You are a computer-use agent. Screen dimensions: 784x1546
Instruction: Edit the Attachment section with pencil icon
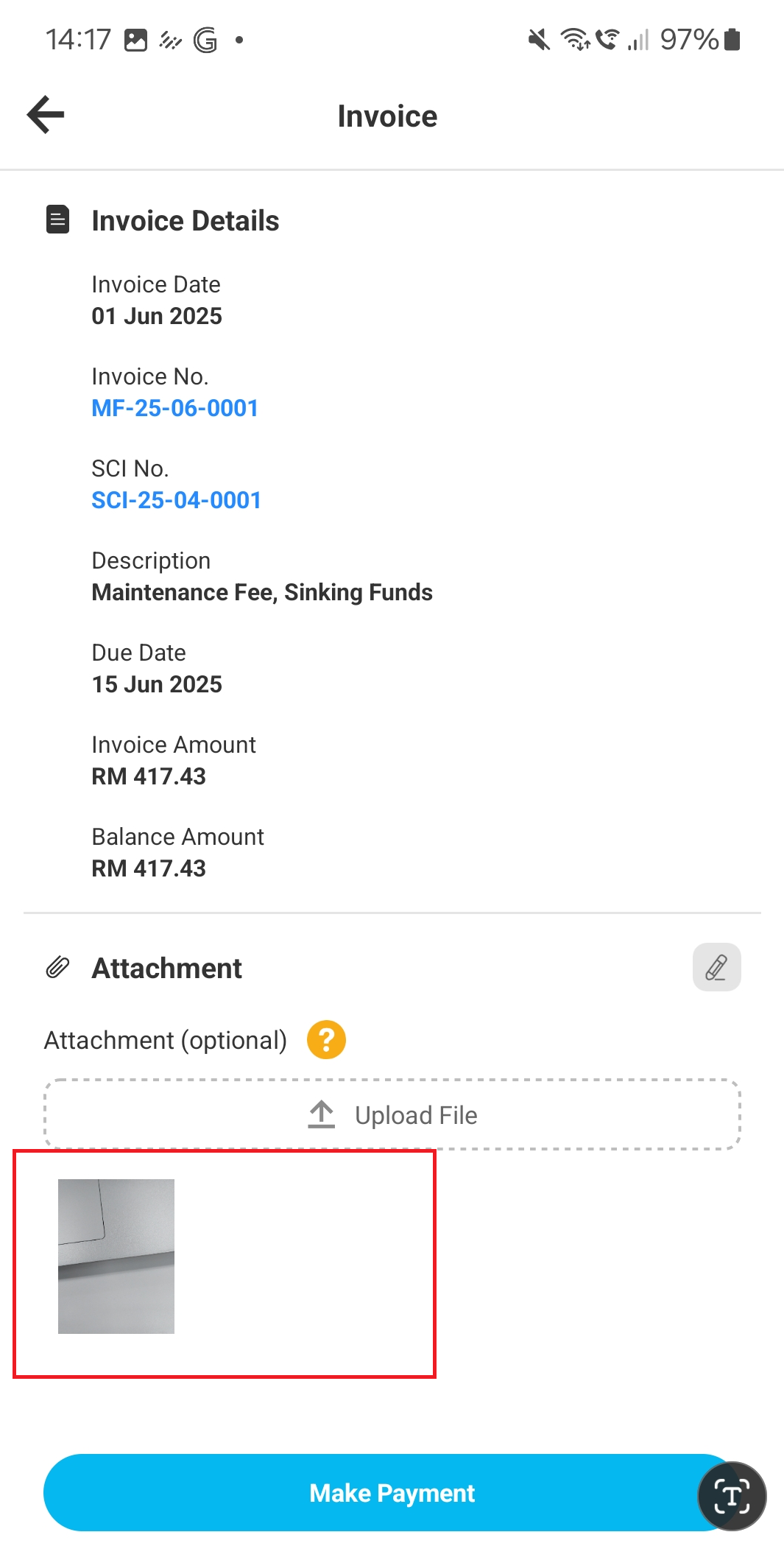[716, 967]
